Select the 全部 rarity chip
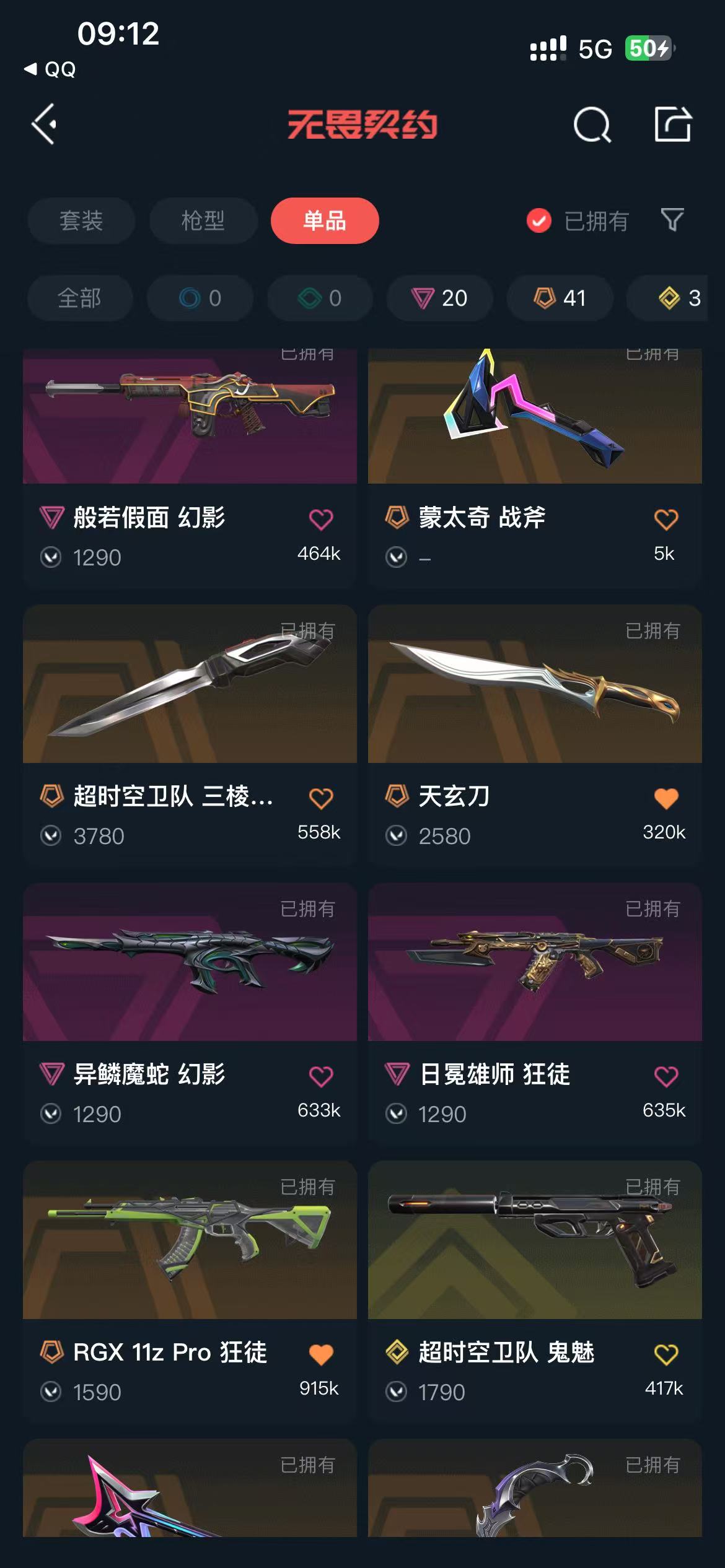725x1568 pixels. click(79, 298)
